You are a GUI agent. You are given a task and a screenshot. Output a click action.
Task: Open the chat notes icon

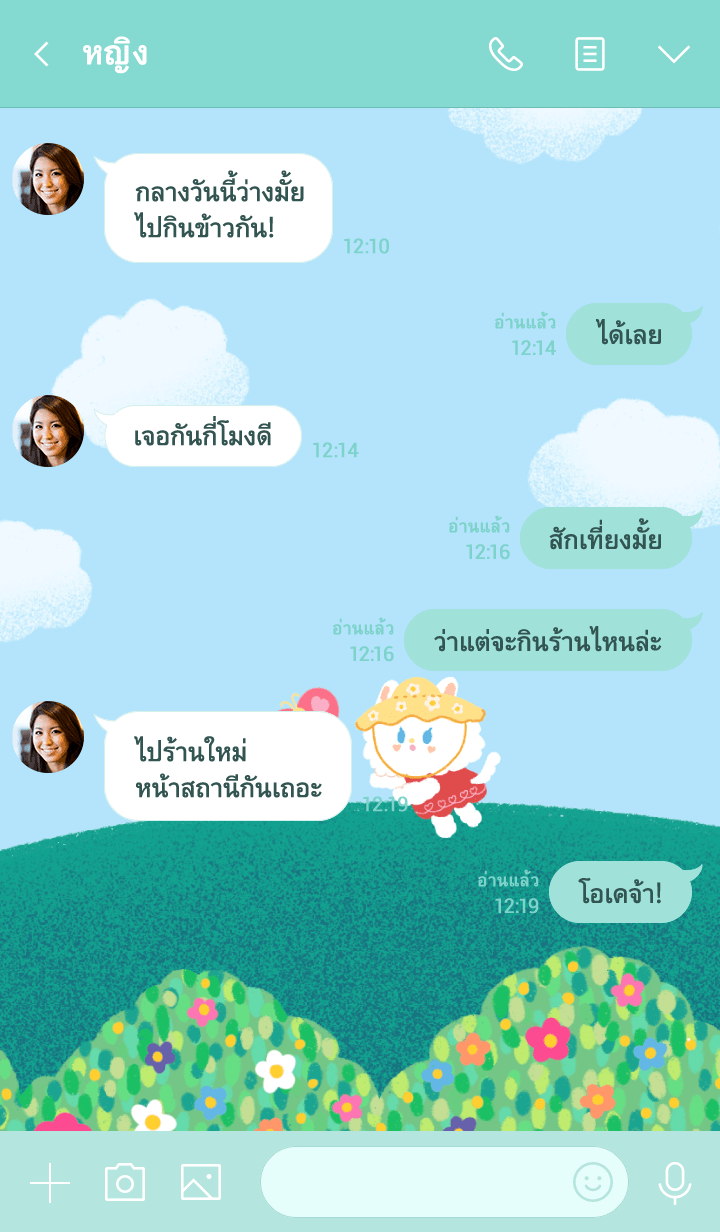pos(590,54)
